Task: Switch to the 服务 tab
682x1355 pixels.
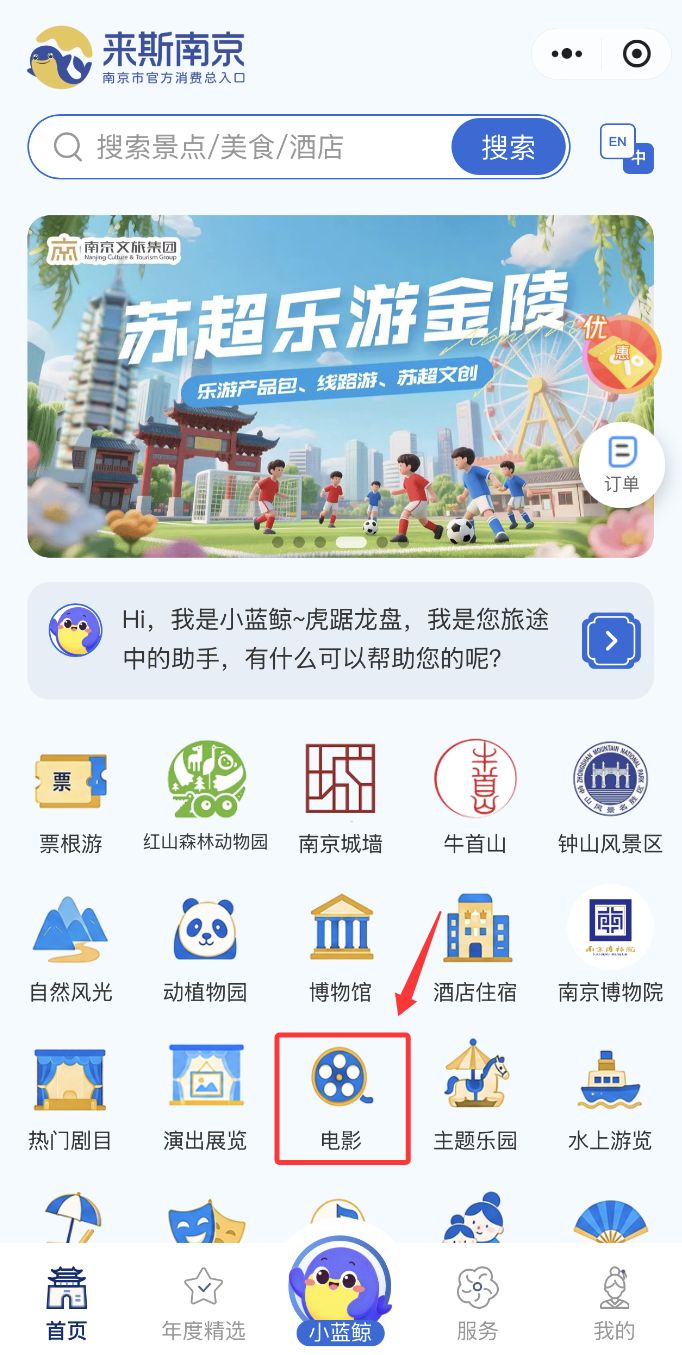Action: [x=477, y=1303]
